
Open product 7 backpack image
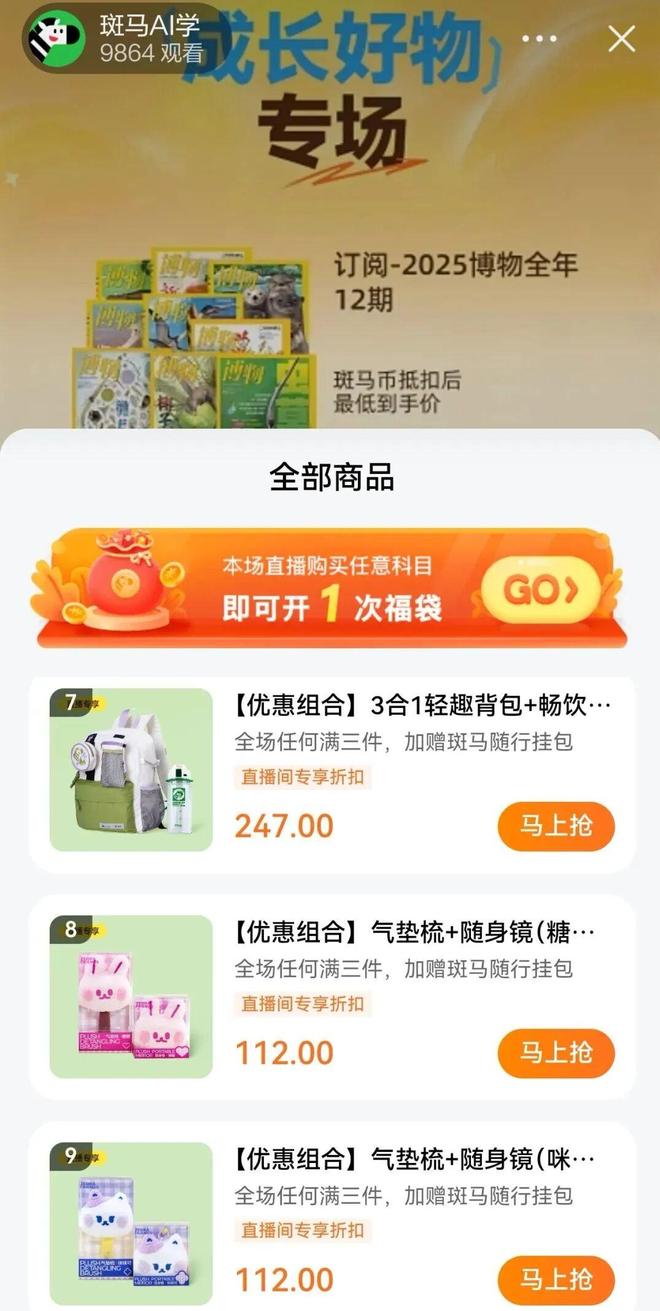tap(132, 769)
